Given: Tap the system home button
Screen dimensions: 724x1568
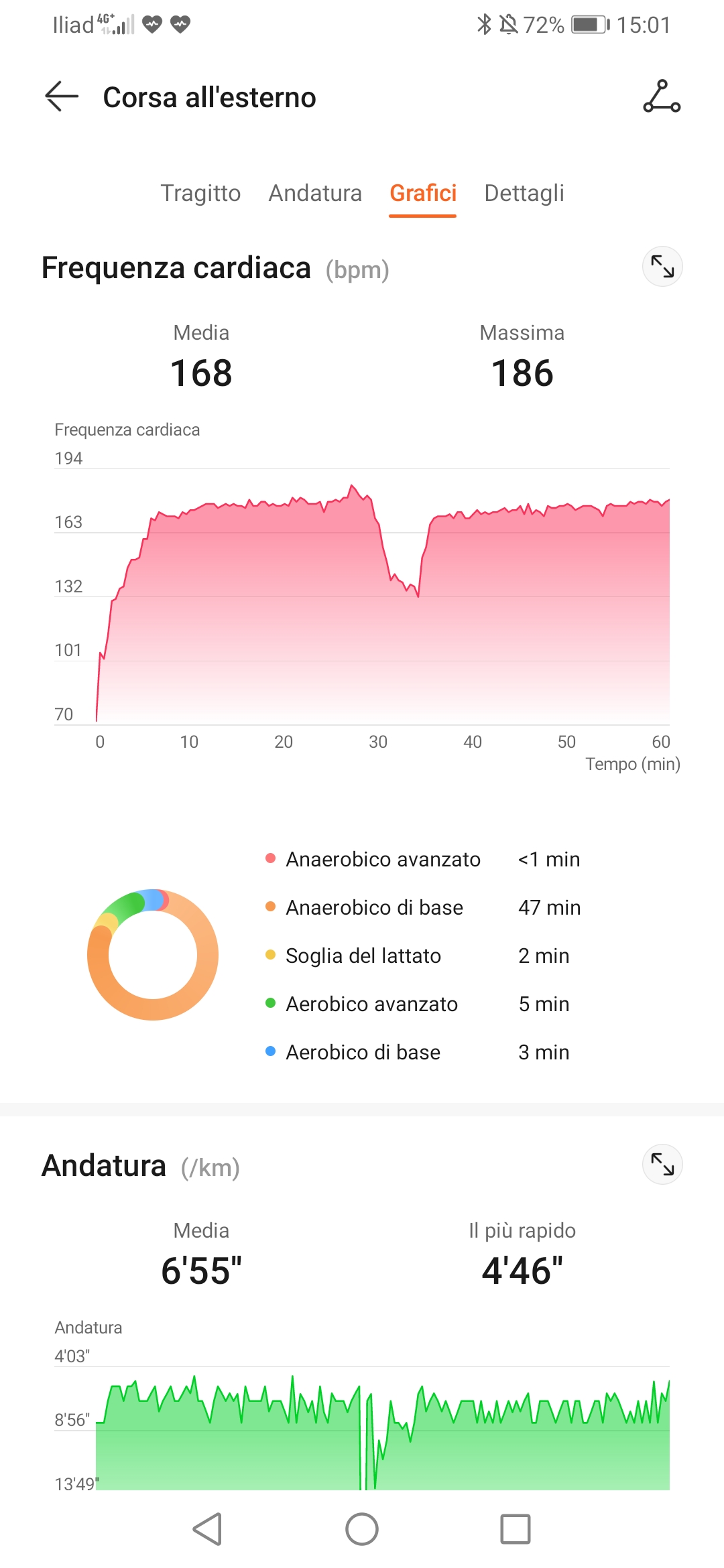Looking at the screenshot, I should (362, 1529).
